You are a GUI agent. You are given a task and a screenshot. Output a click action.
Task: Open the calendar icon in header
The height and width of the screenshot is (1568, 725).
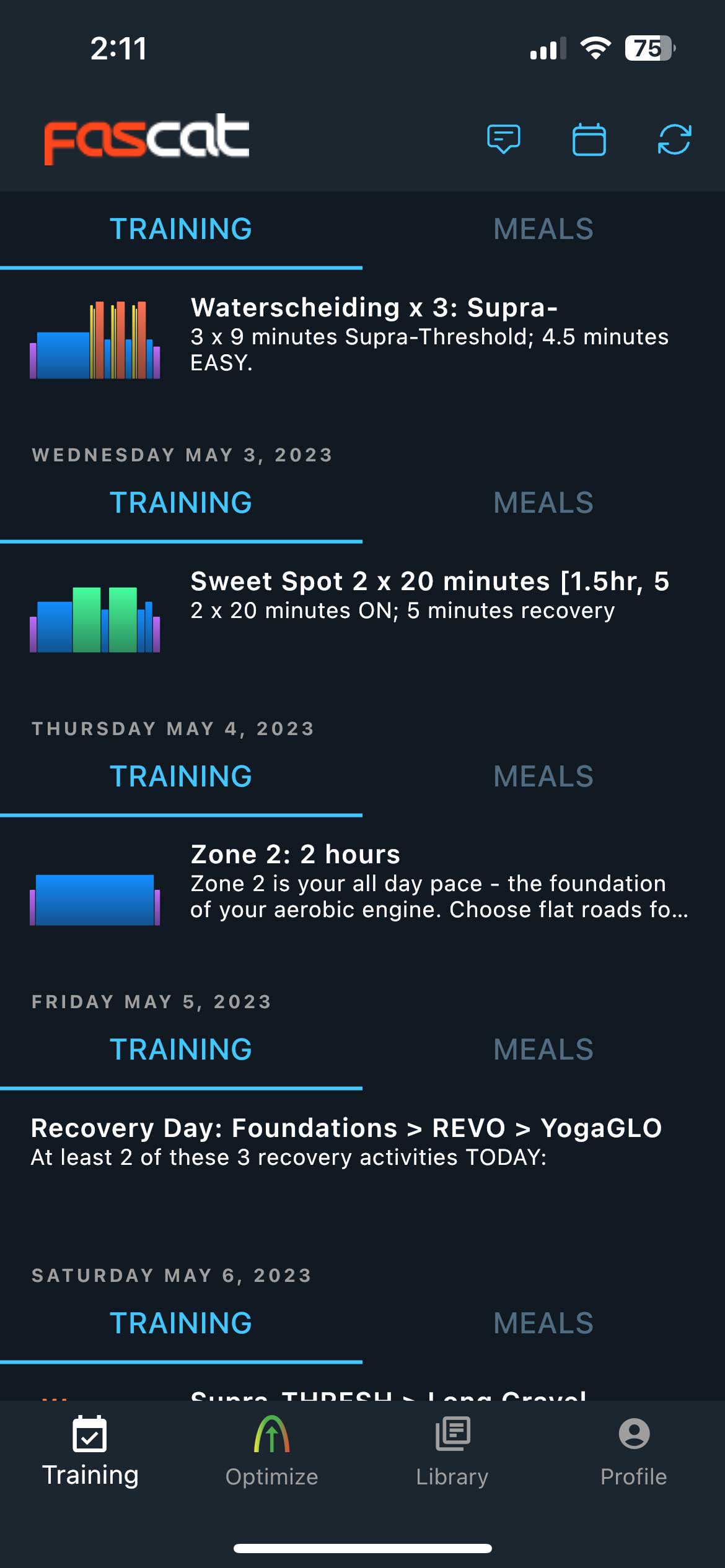(x=589, y=139)
